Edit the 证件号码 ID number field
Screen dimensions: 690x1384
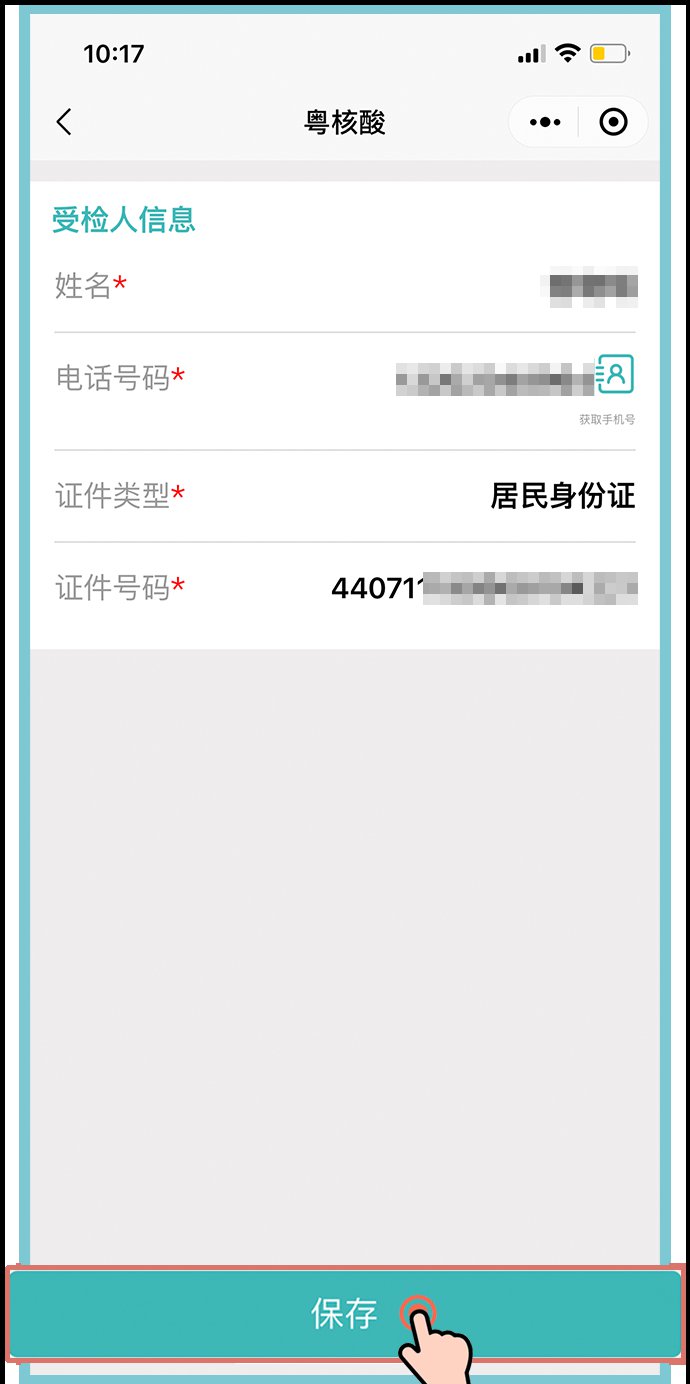tap(484, 588)
